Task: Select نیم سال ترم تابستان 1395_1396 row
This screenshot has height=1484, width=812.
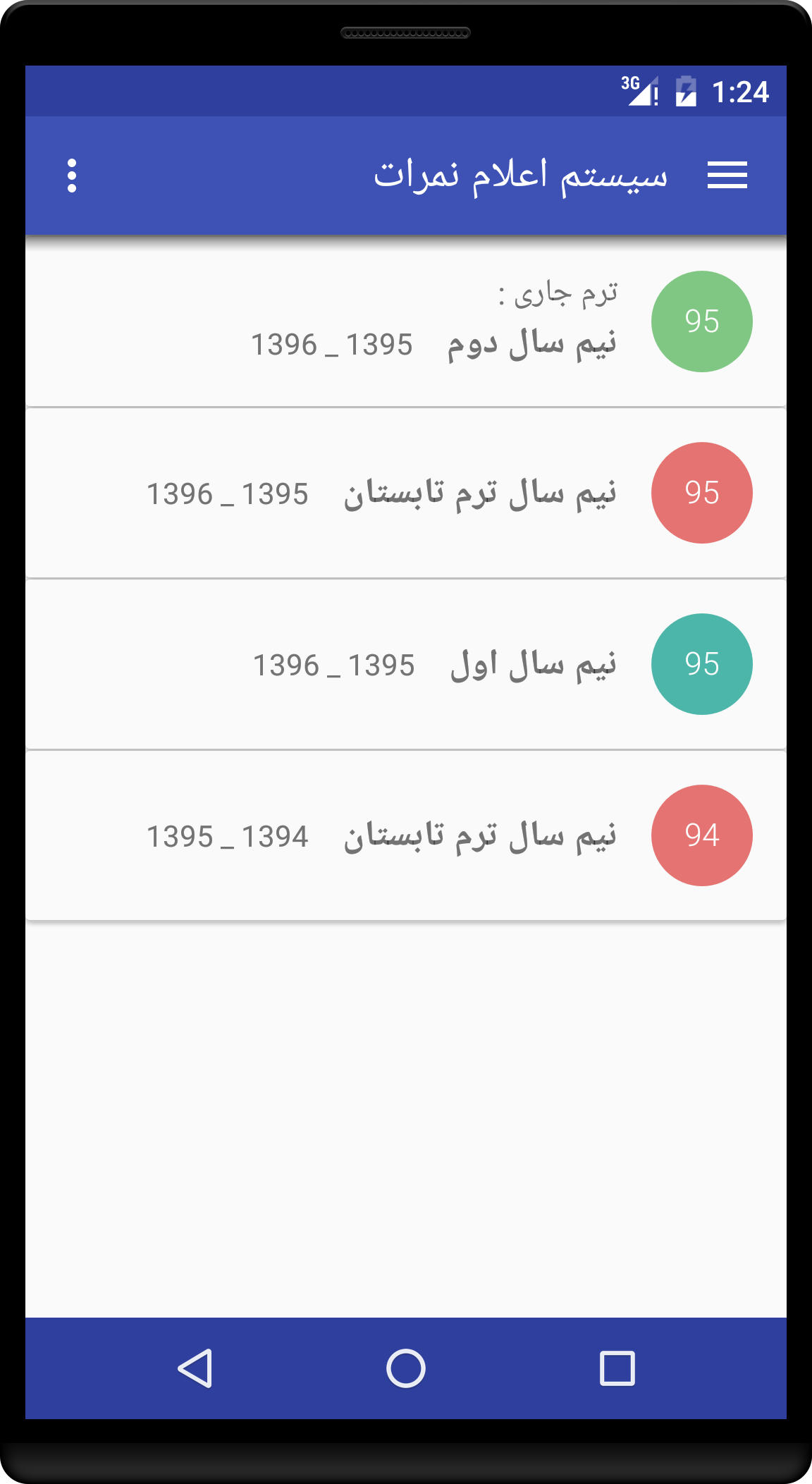Action: click(406, 493)
